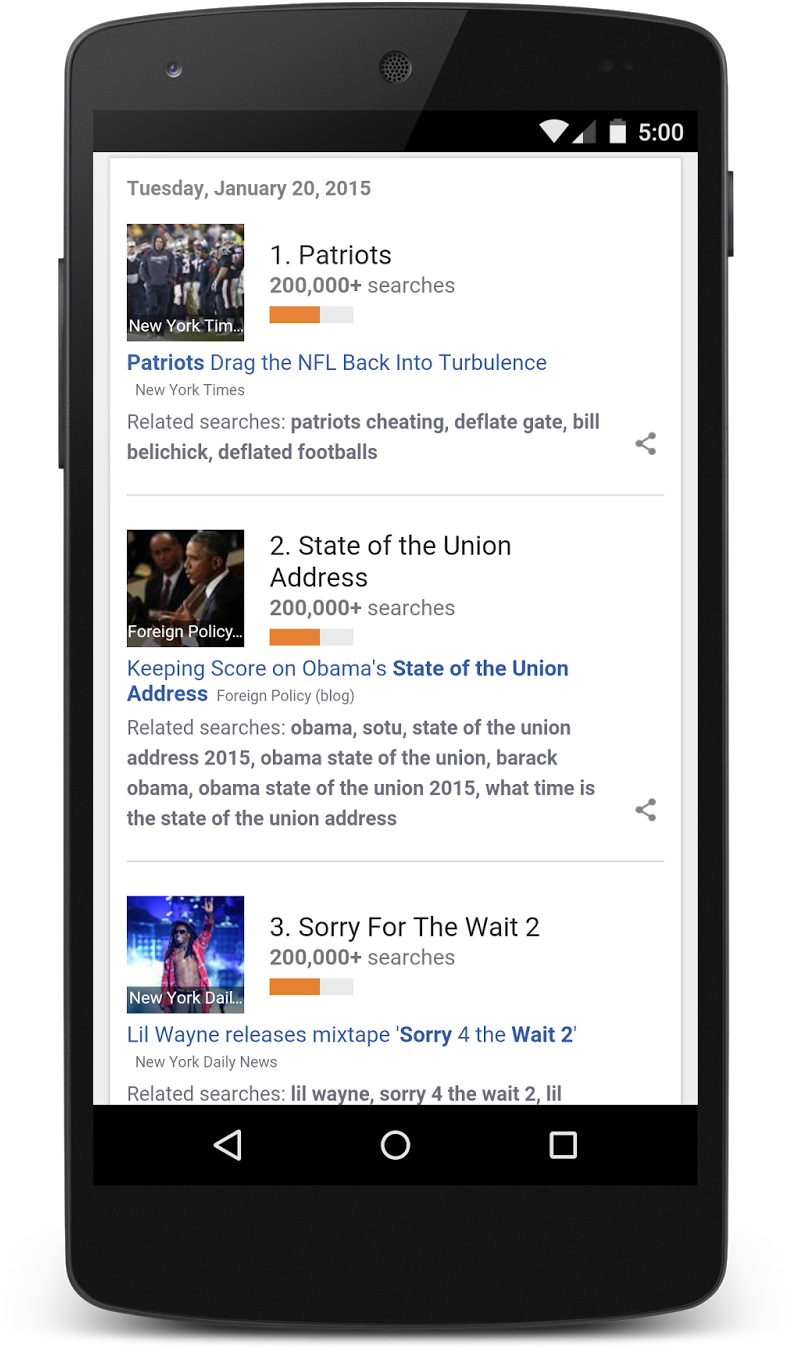This screenshot has height=1349, width=791.
Task: Share the State of the Union Address trend
Action: point(646,810)
